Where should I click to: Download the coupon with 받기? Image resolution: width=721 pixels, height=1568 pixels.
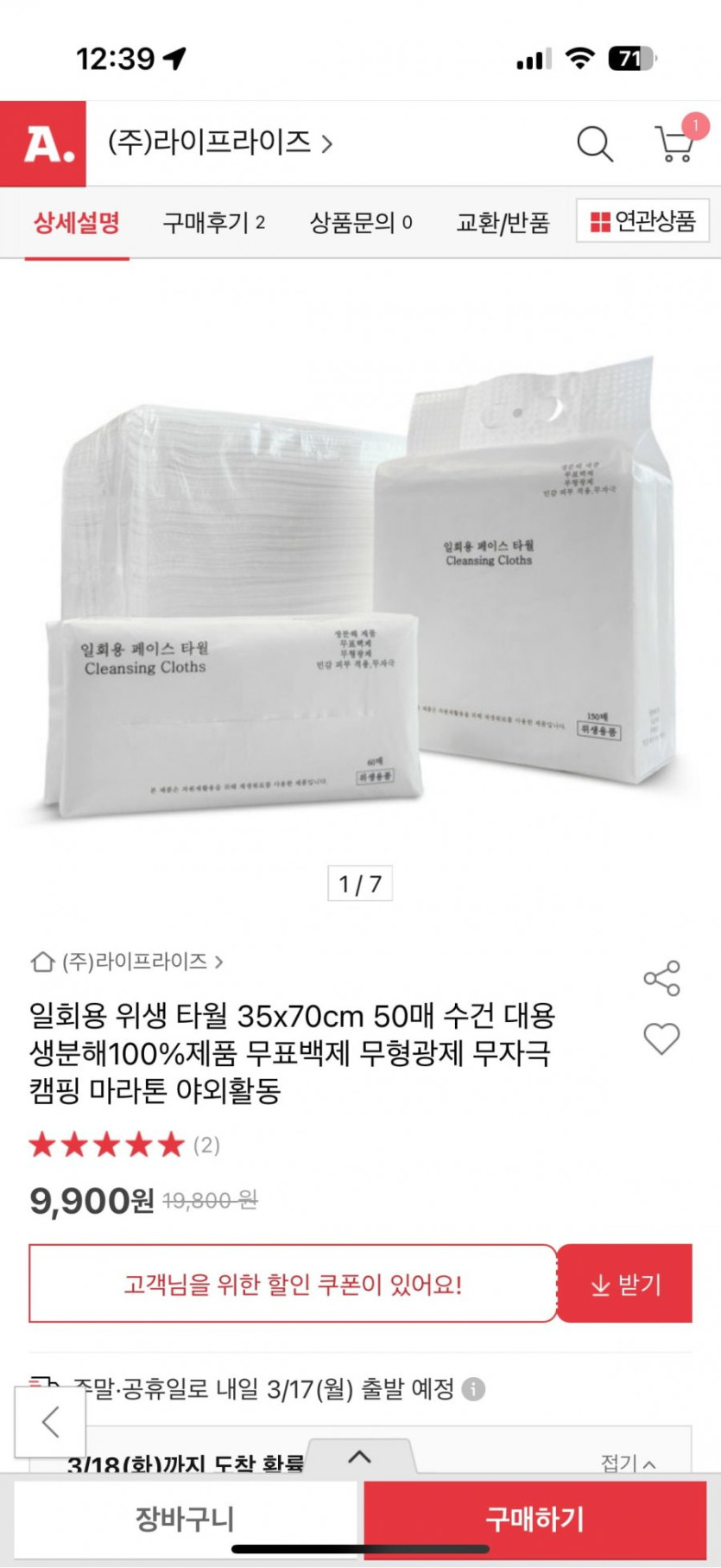tap(625, 1284)
